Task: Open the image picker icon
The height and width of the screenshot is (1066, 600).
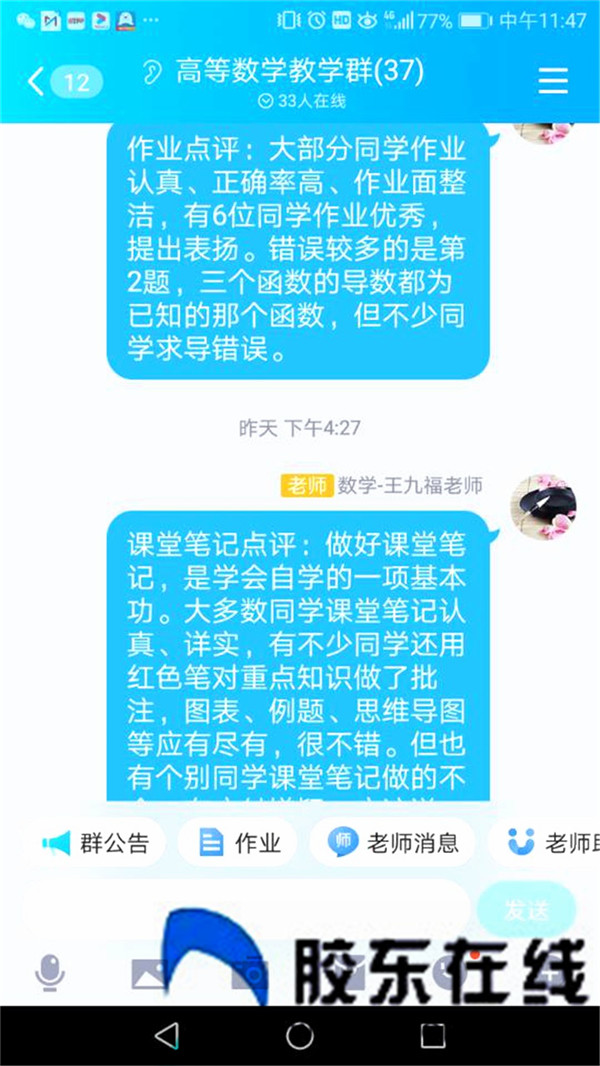Action: click(149, 972)
